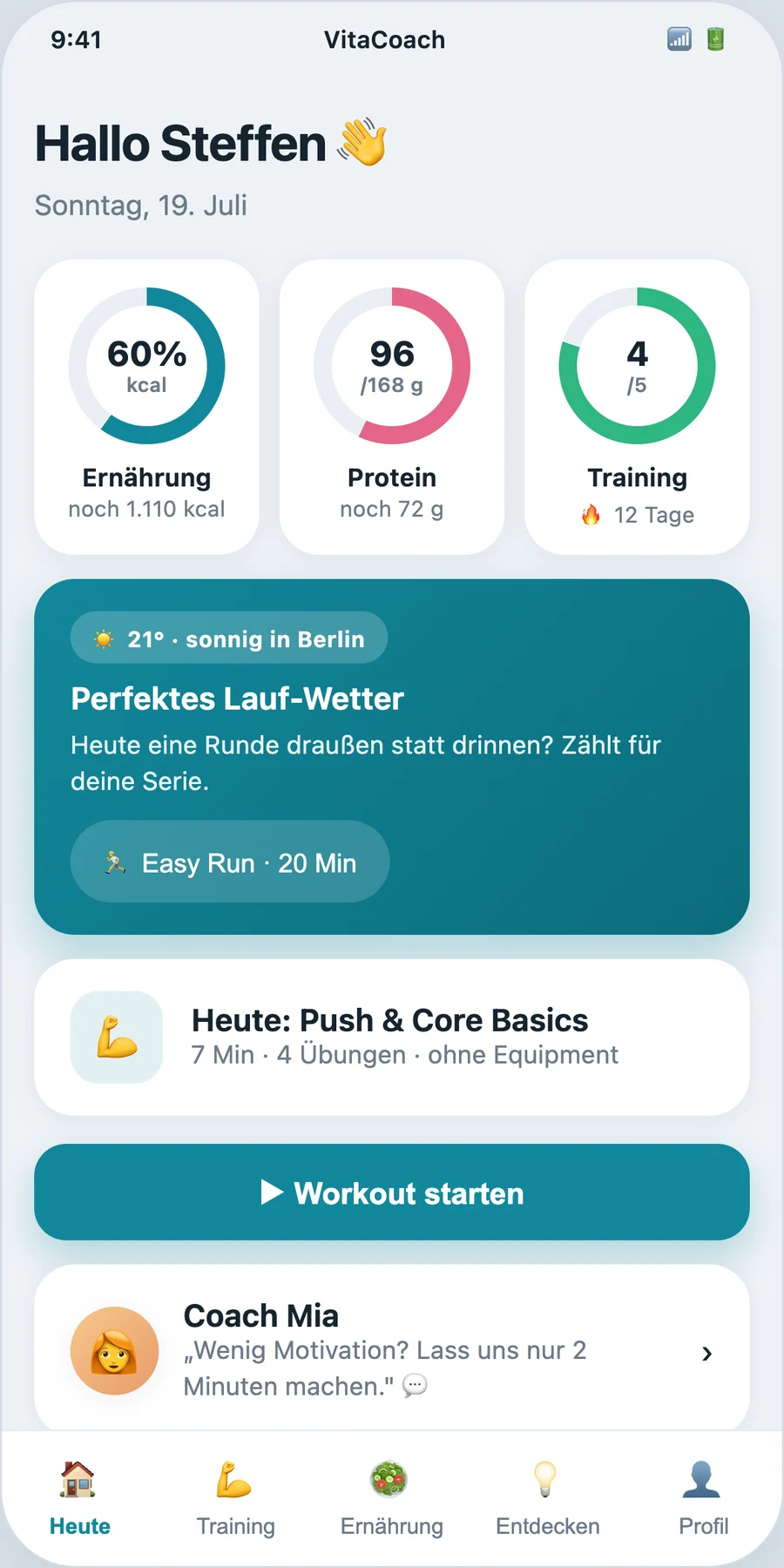The height and width of the screenshot is (1568, 784).
Task: Open the Ernährung calorie card
Action: point(146,407)
